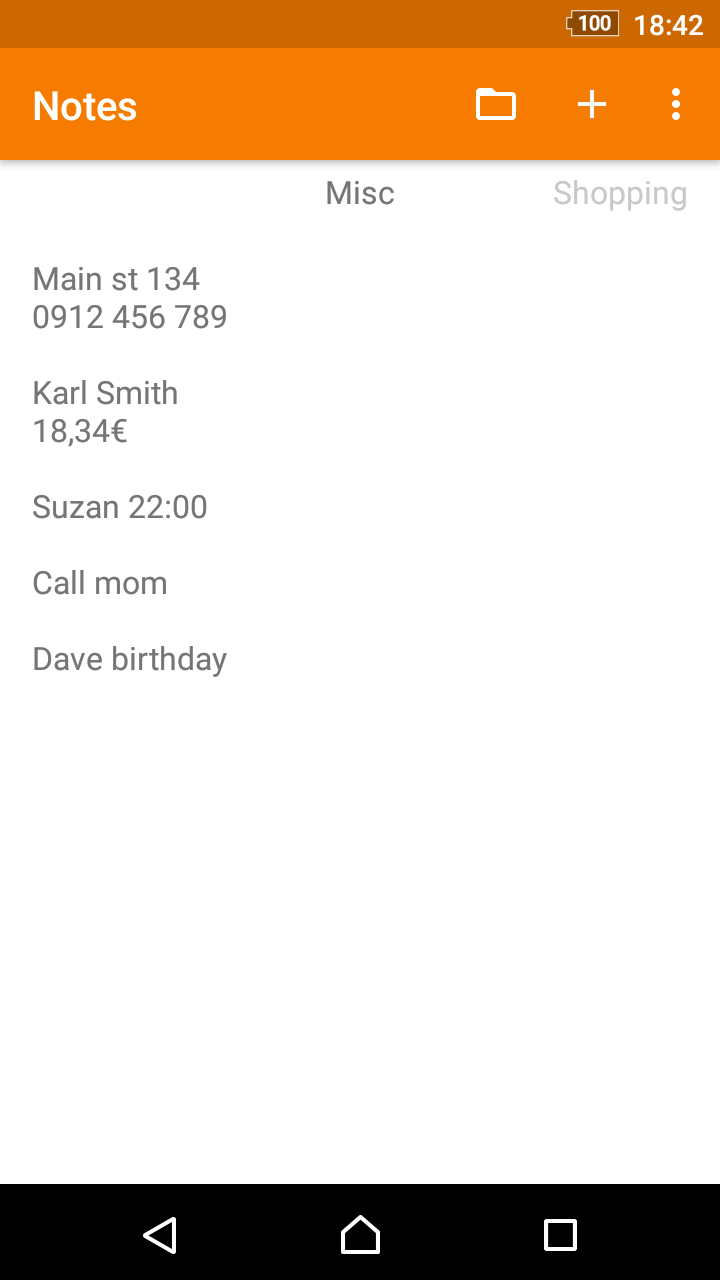Viewport: 720px width, 1280px height.
Task: Tap the system back button
Action: 160,1235
